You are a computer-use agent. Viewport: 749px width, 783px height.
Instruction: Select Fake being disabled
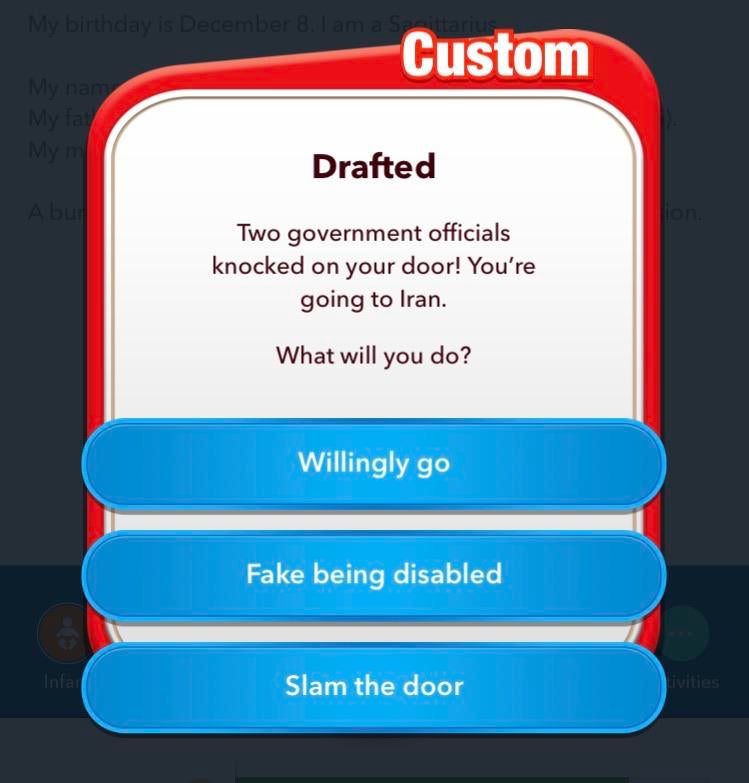(x=374, y=575)
